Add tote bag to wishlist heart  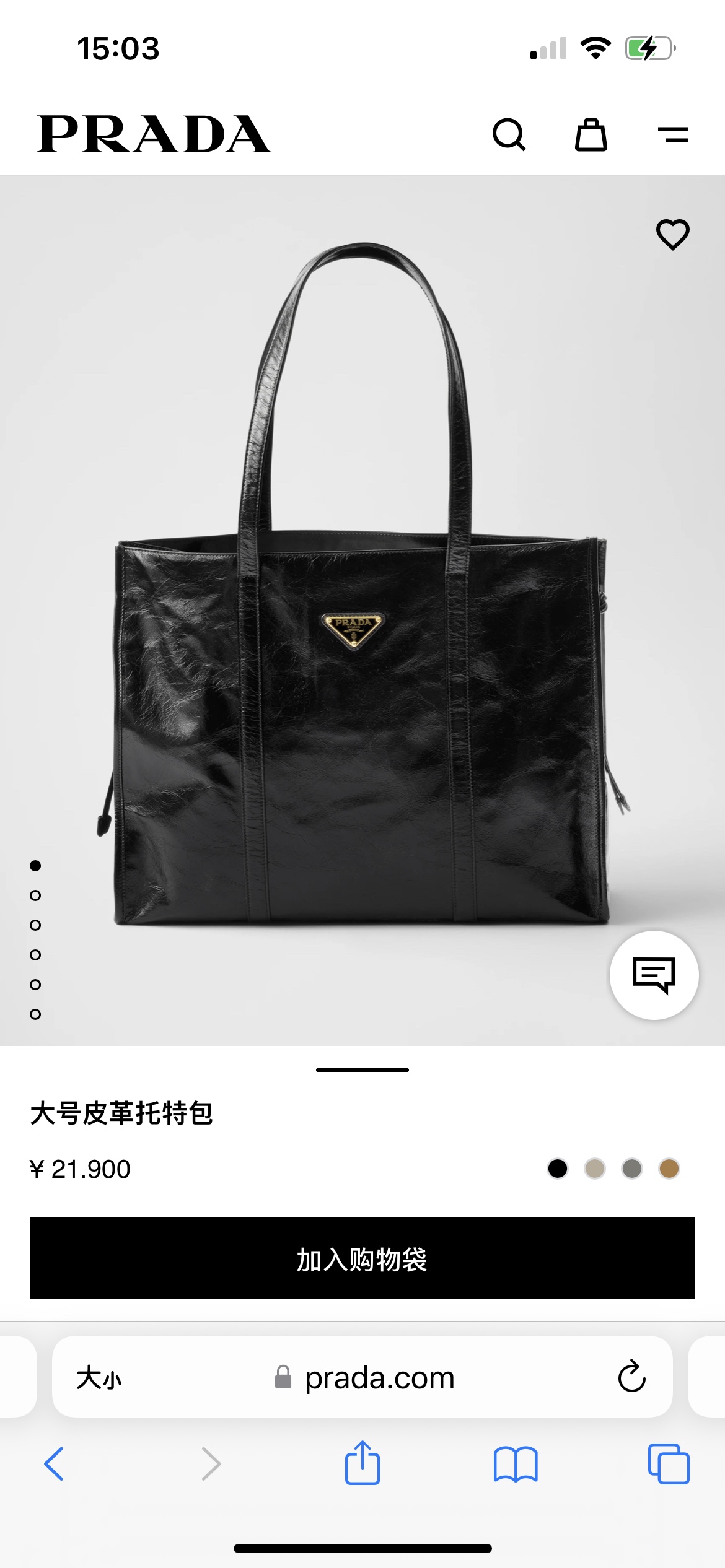tap(672, 234)
